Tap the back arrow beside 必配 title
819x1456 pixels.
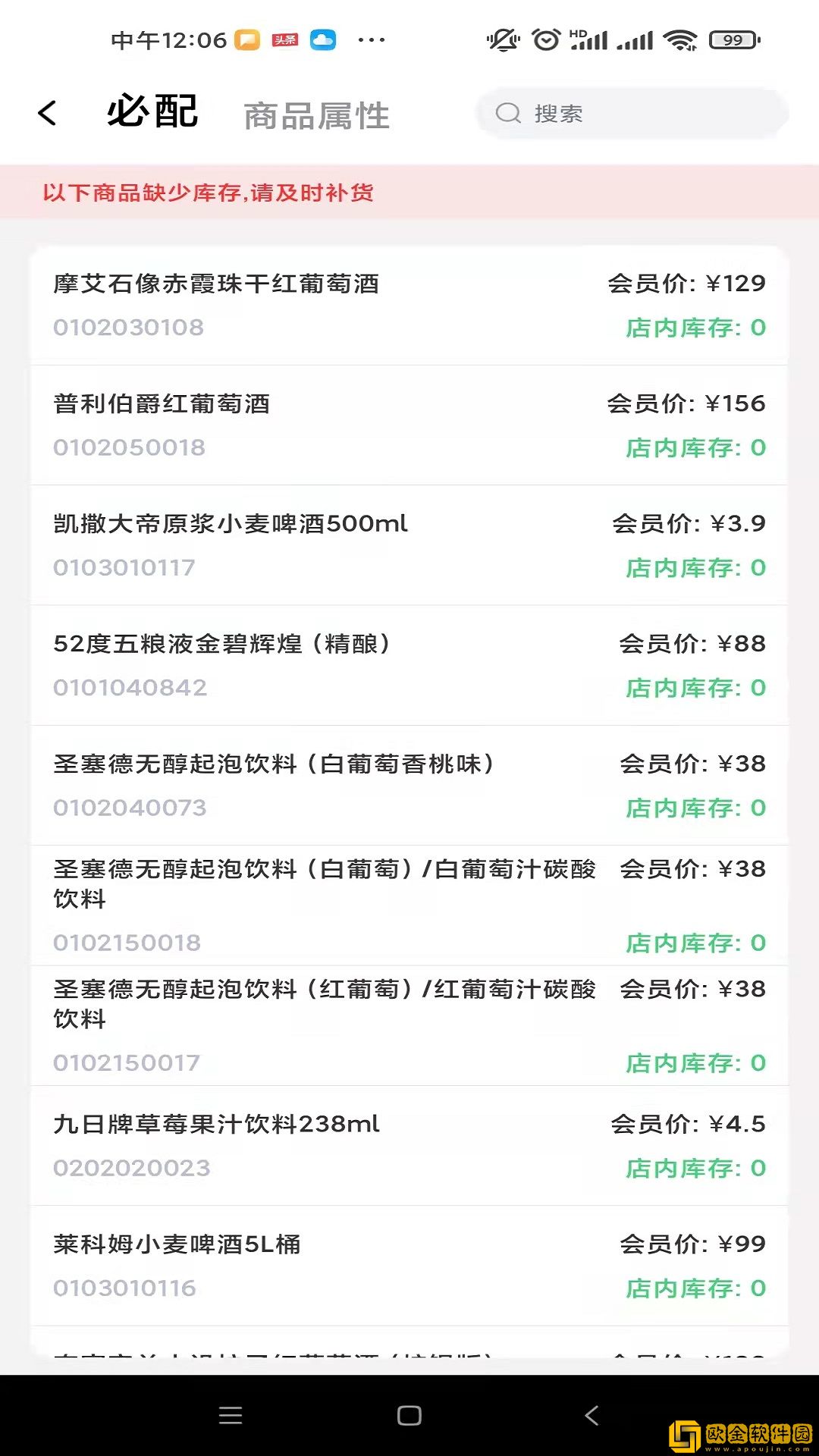pyautogui.click(x=47, y=112)
